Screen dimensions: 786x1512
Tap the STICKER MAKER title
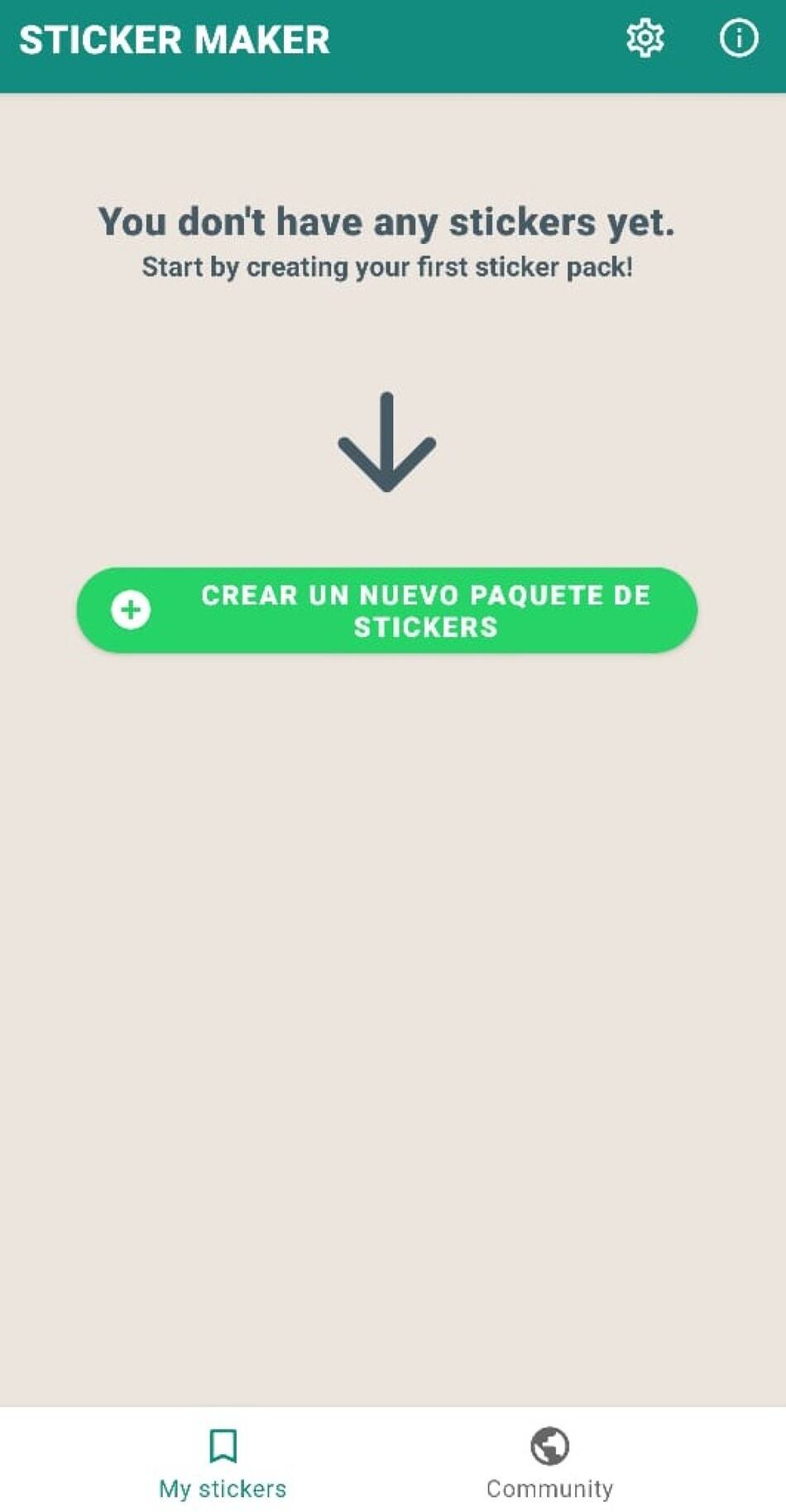click(x=175, y=39)
